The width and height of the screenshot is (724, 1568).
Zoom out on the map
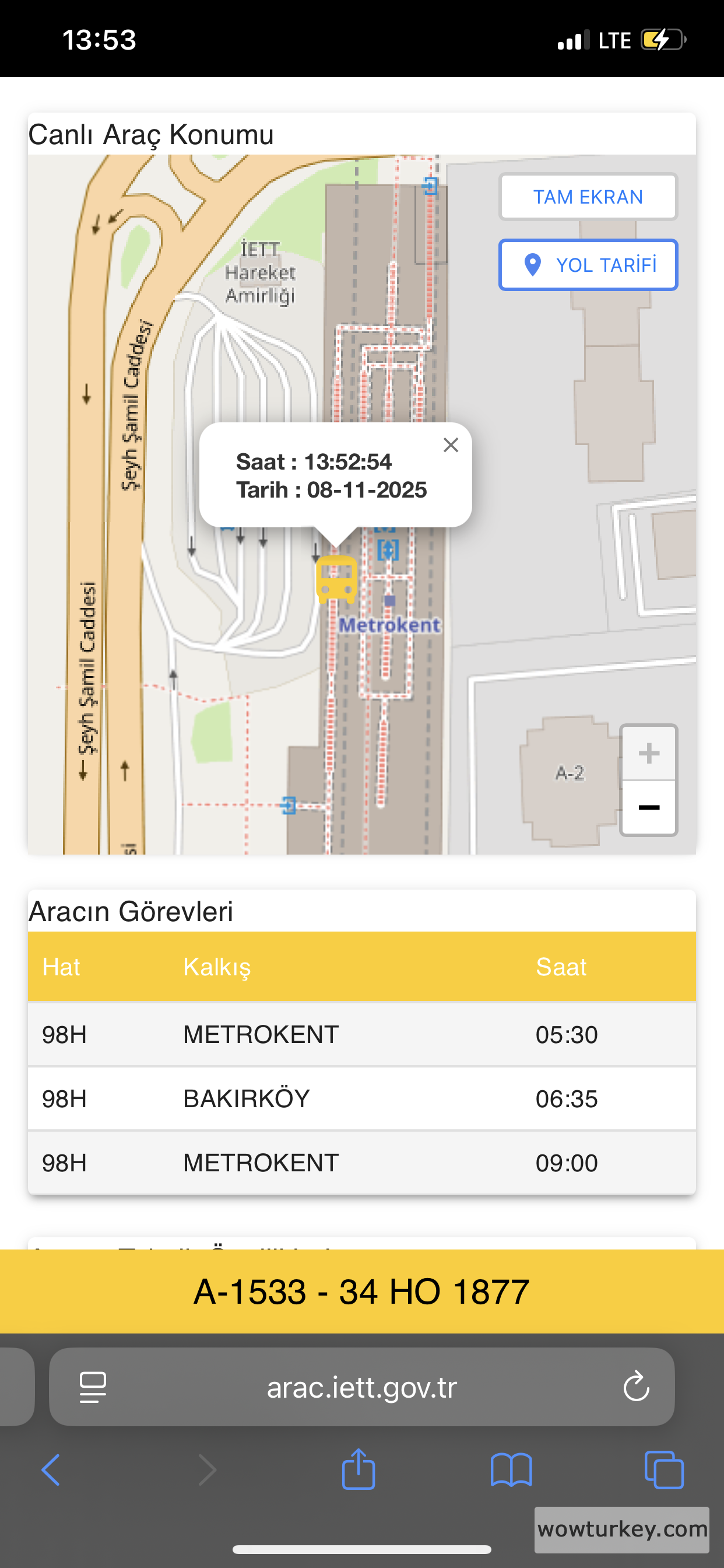coord(649,808)
